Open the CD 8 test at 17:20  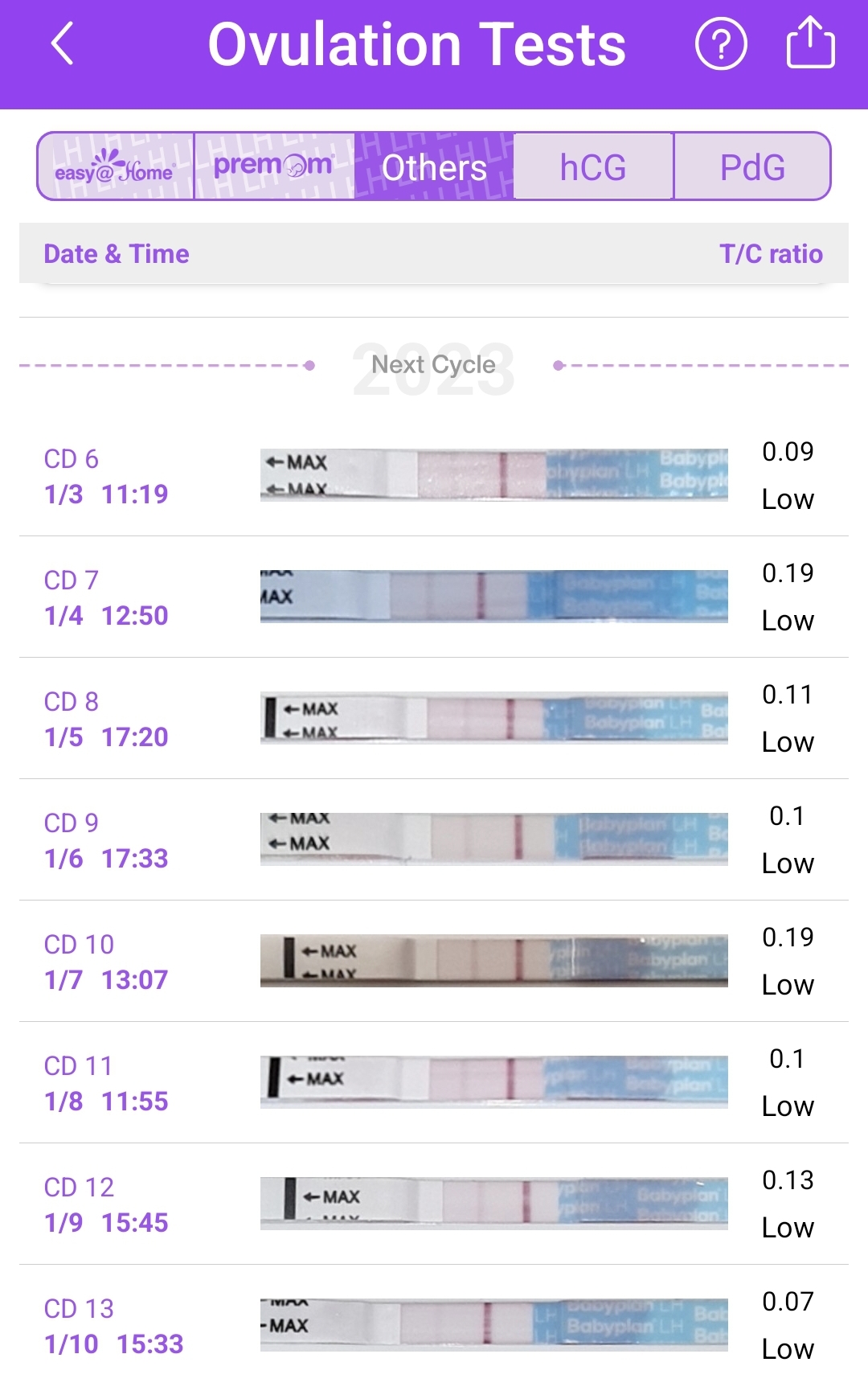[x=434, y=719]
